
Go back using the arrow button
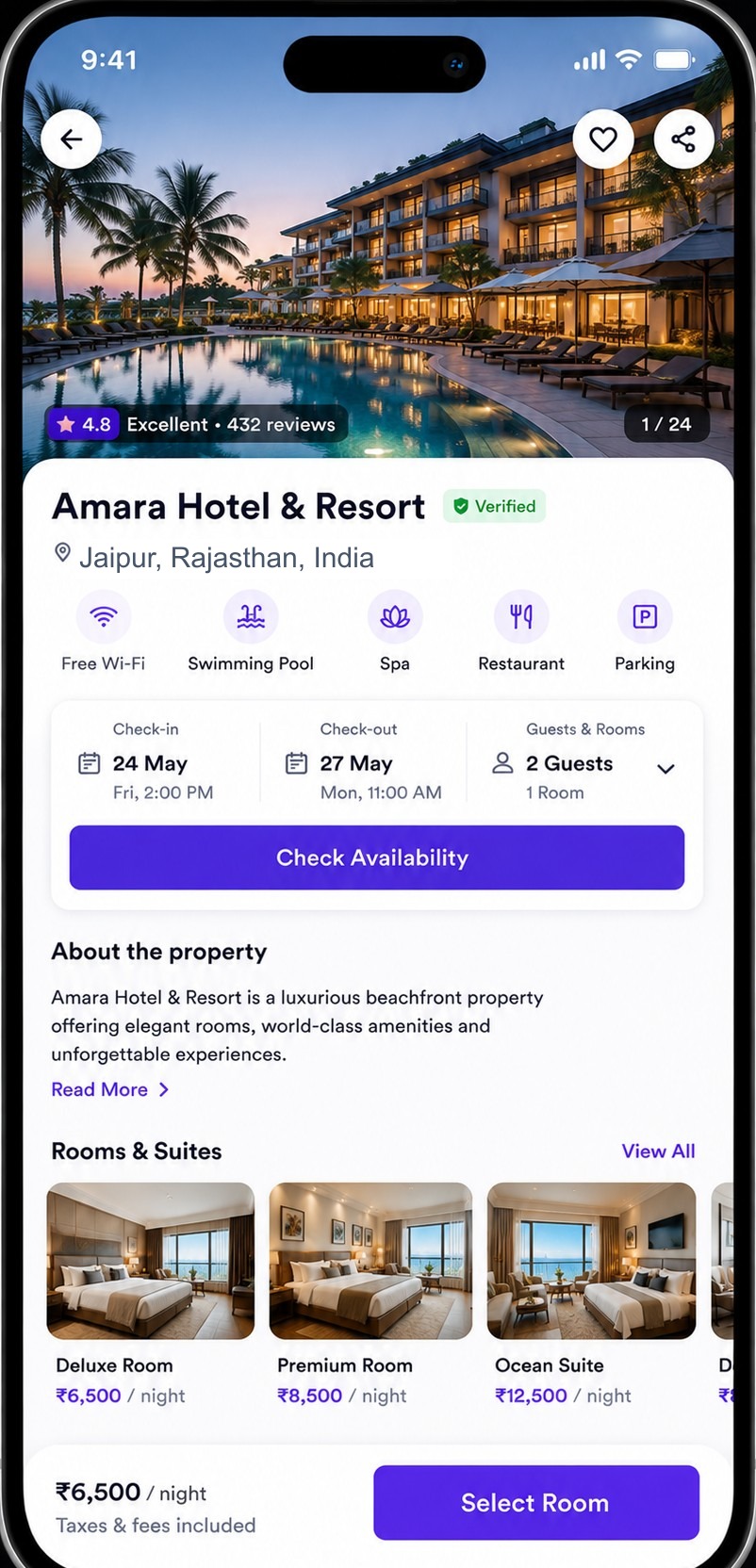click(72, 139)
